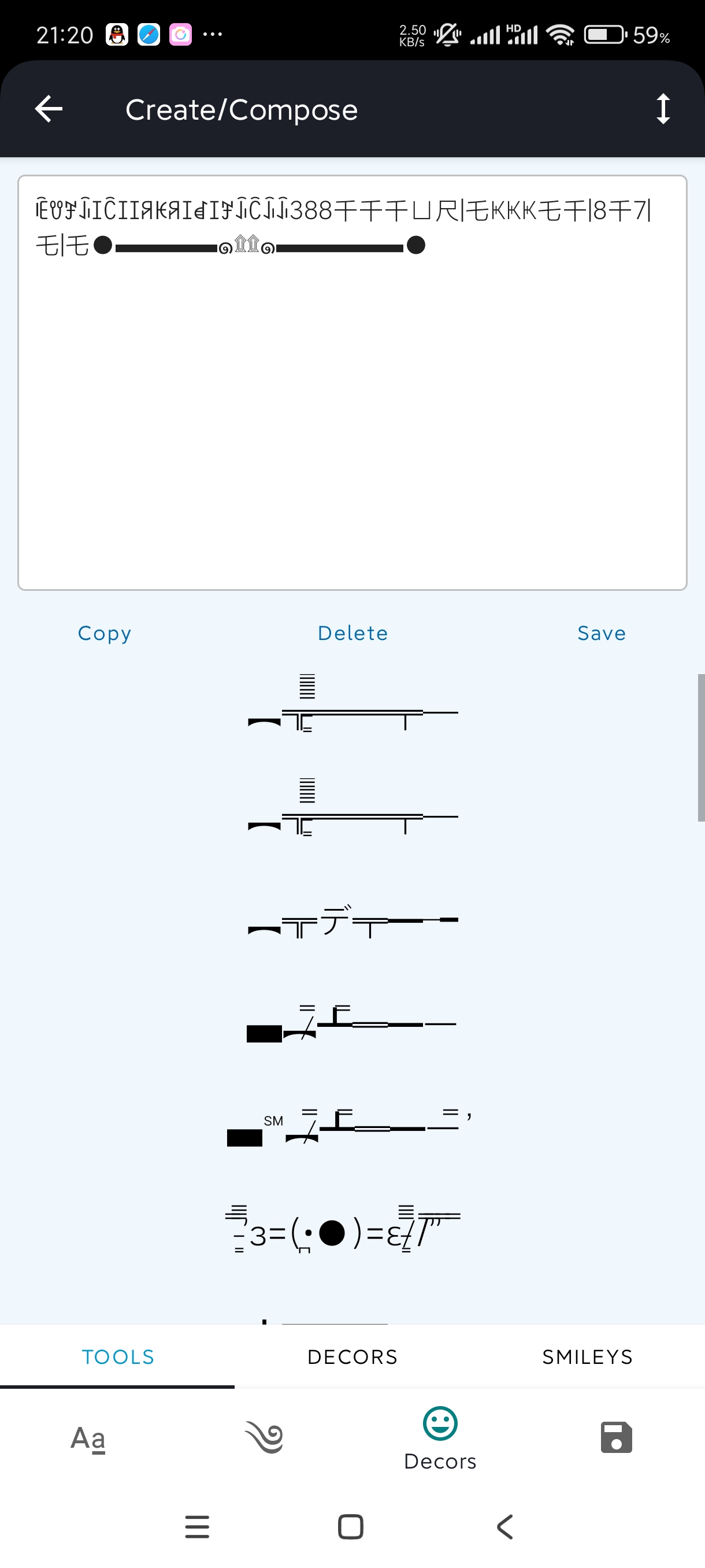Delete the composed text
Viewport: 705px width, 1568px height.
tap(352, 633)
